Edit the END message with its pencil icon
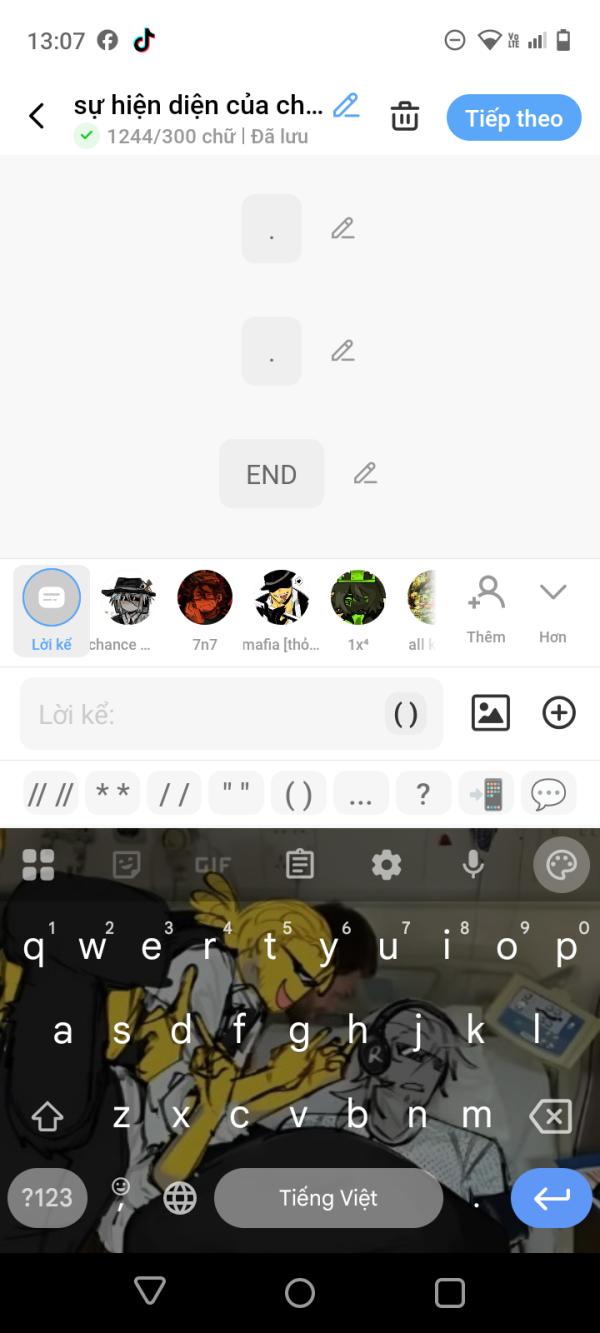The width and height of the screenshot is (600, 1333). [365, 473]
